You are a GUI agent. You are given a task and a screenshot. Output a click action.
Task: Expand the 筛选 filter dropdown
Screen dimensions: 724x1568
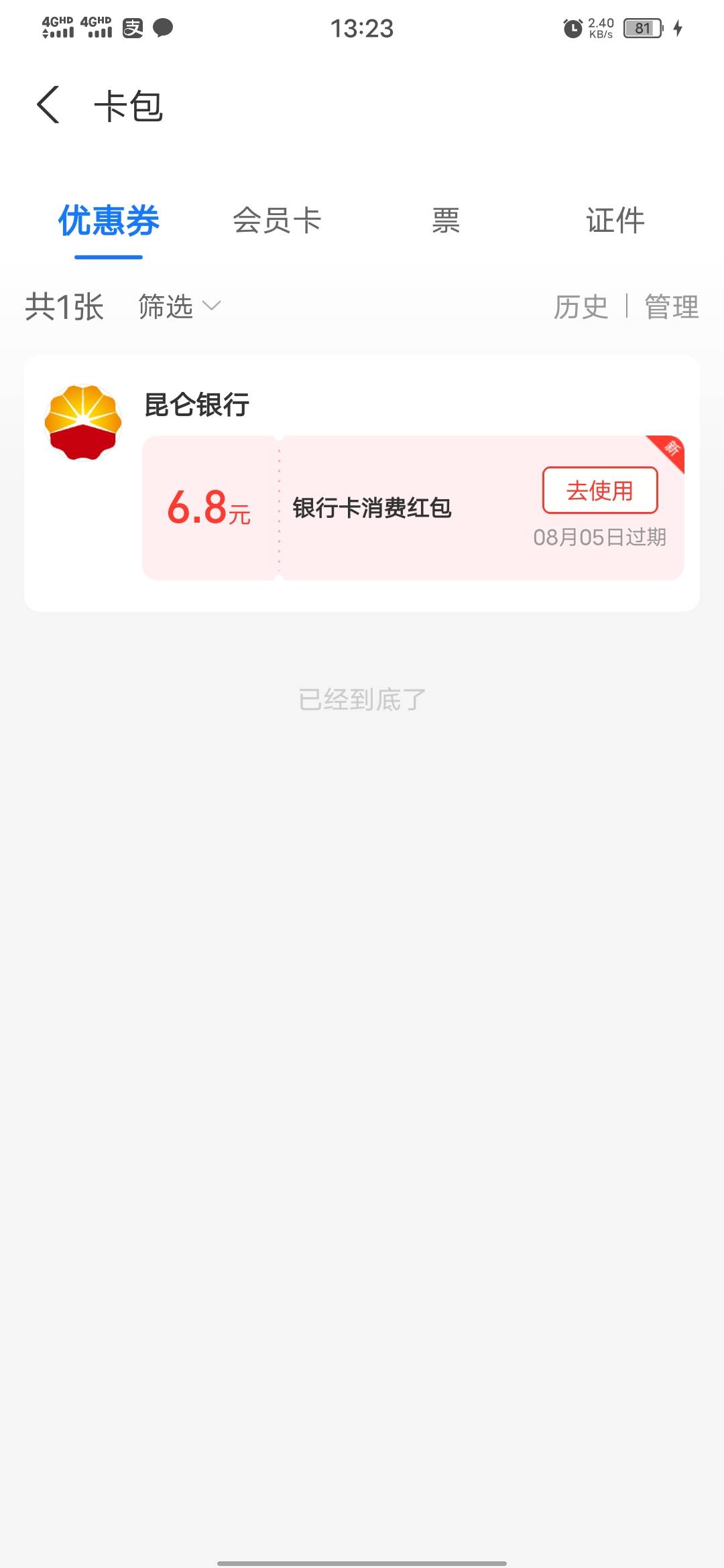[x=179, y=307]
